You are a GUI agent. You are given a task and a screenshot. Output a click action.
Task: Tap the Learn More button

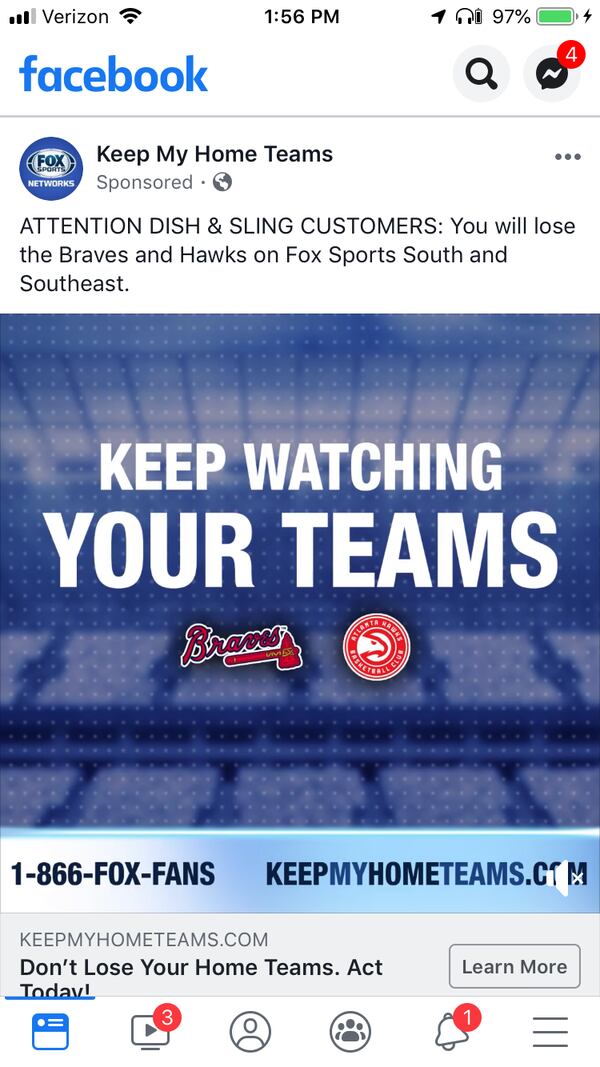[x=514, y=967]
